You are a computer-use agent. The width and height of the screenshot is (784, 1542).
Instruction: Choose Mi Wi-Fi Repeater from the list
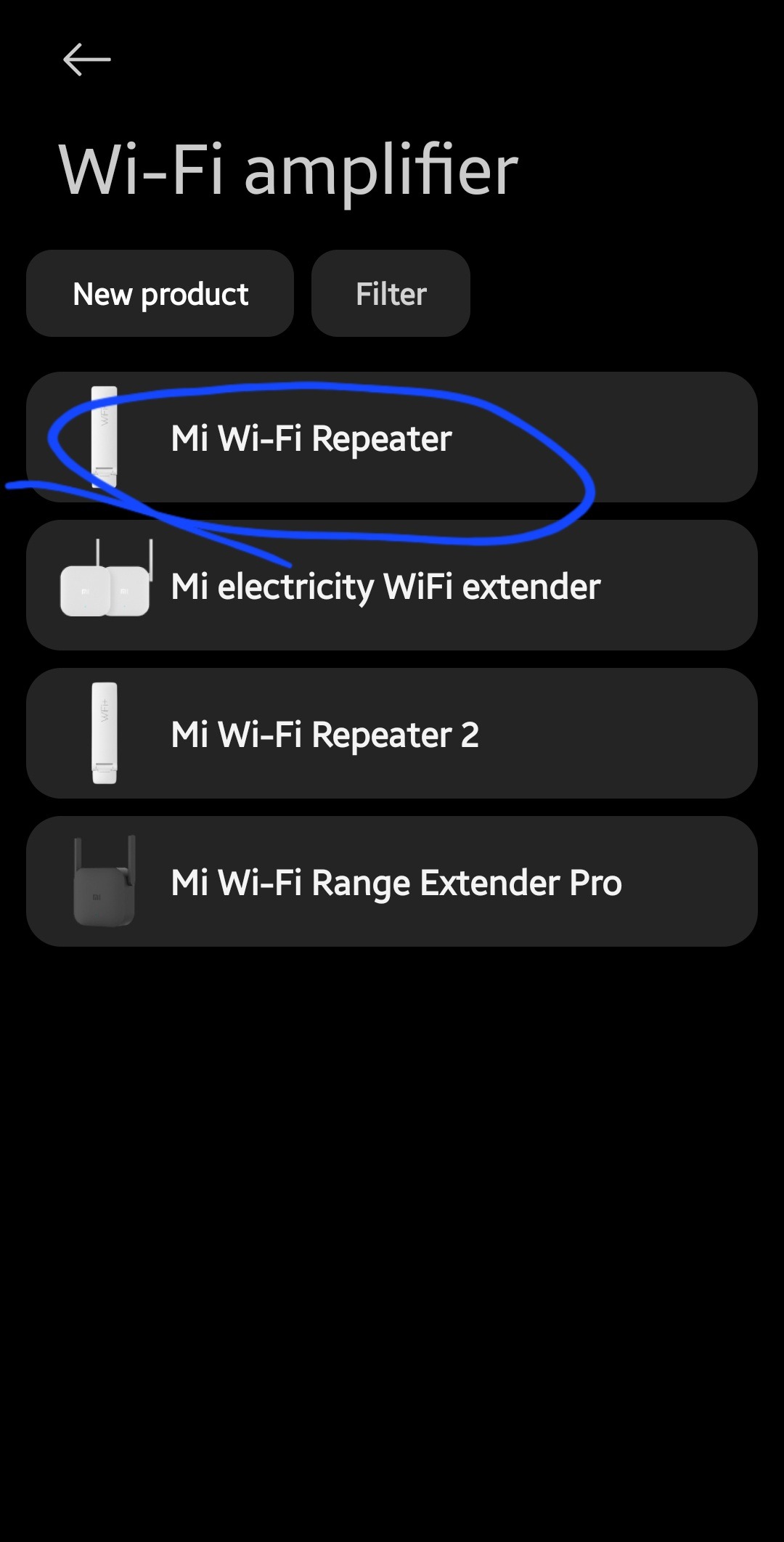tap(392, 438)
